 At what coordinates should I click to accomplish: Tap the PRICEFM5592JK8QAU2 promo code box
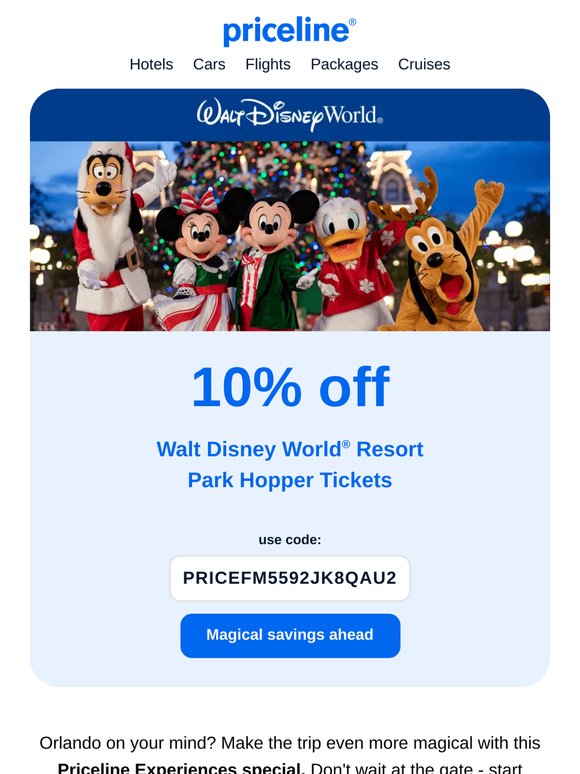coord(290,578)
